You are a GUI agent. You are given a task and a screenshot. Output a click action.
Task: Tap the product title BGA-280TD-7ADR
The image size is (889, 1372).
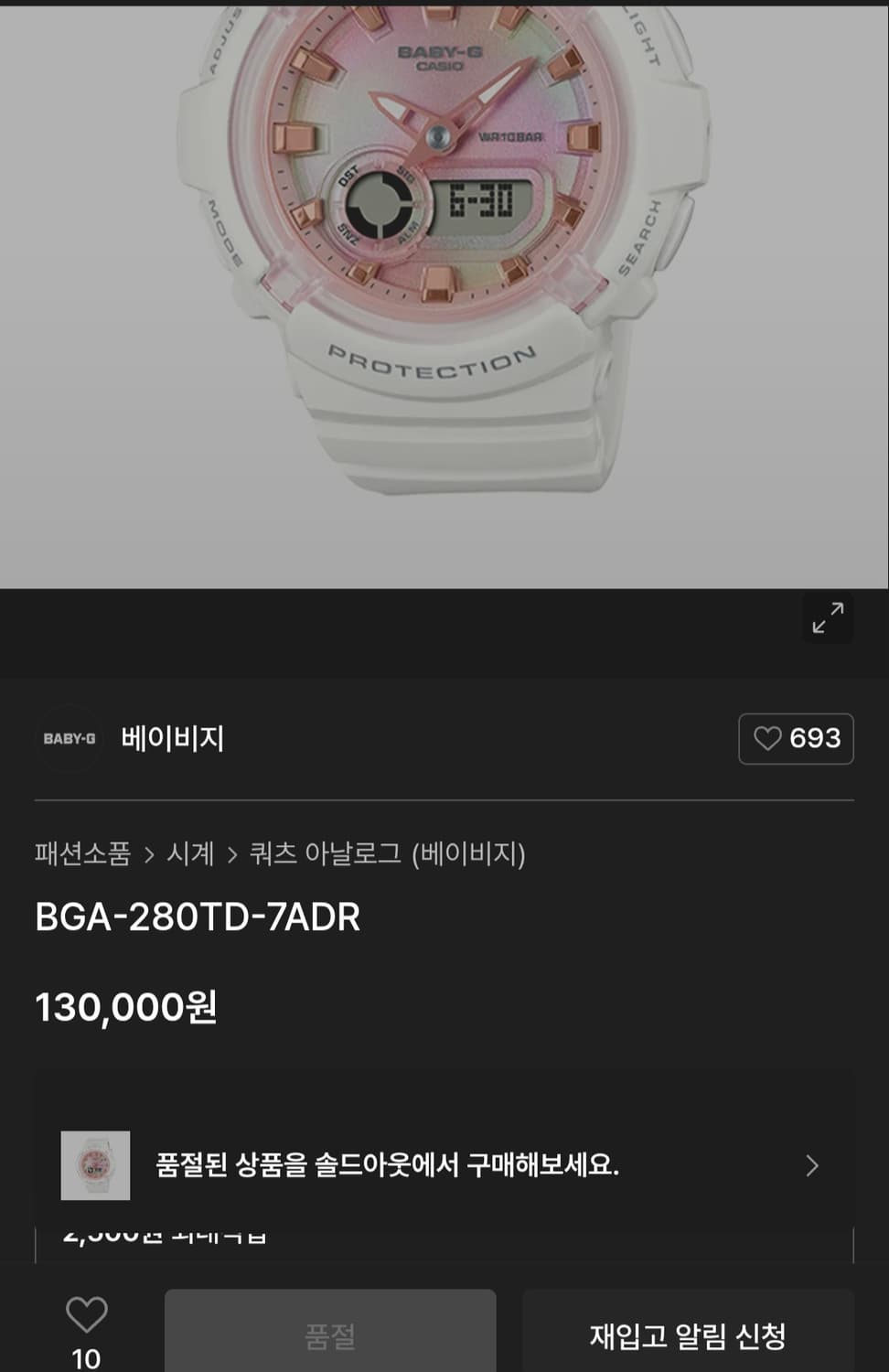coord(198,916)
